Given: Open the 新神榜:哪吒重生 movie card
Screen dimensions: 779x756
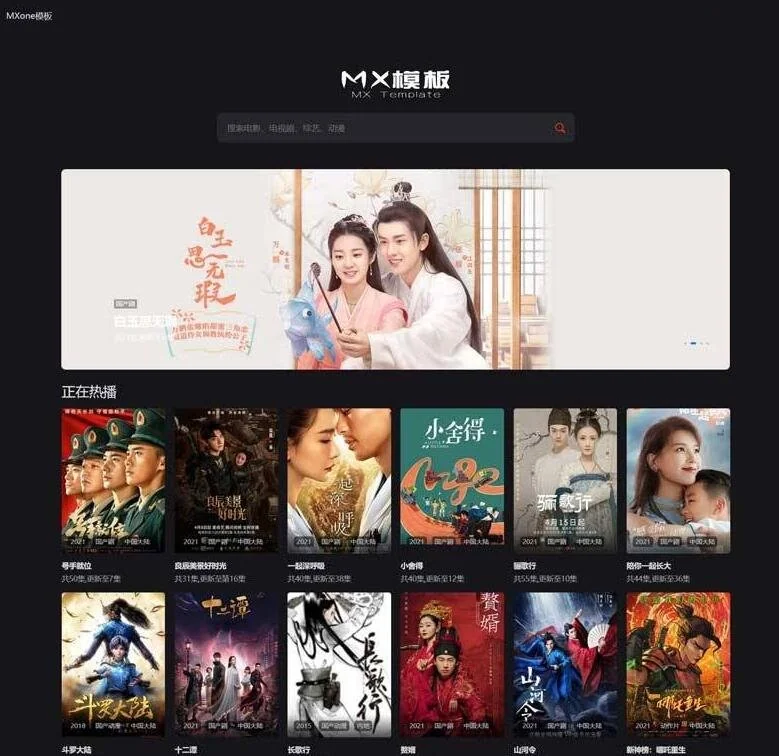Looking at the screenshot, I should point(678,664).
